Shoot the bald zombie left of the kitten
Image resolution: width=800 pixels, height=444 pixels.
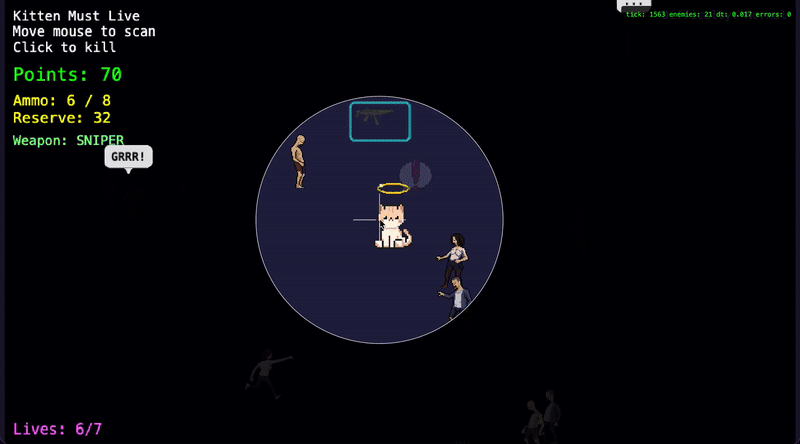[298, 162]
